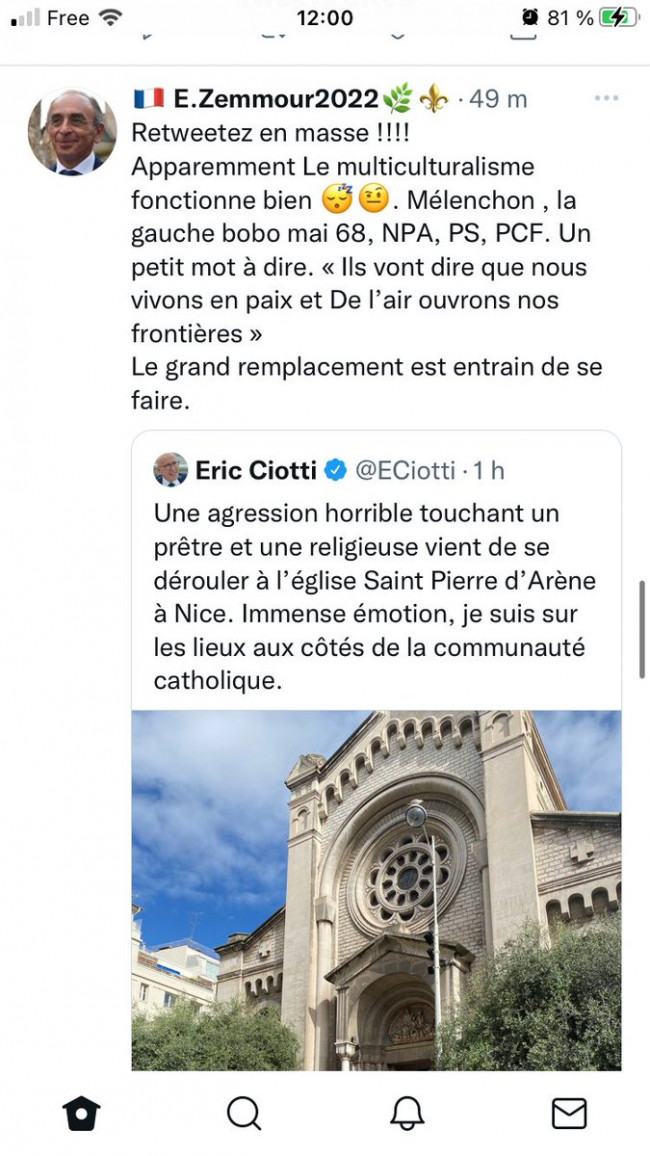Open the notifications bell tab
The height and width of the screenshot is (1156, 650).
click(x=407, y=1113)
